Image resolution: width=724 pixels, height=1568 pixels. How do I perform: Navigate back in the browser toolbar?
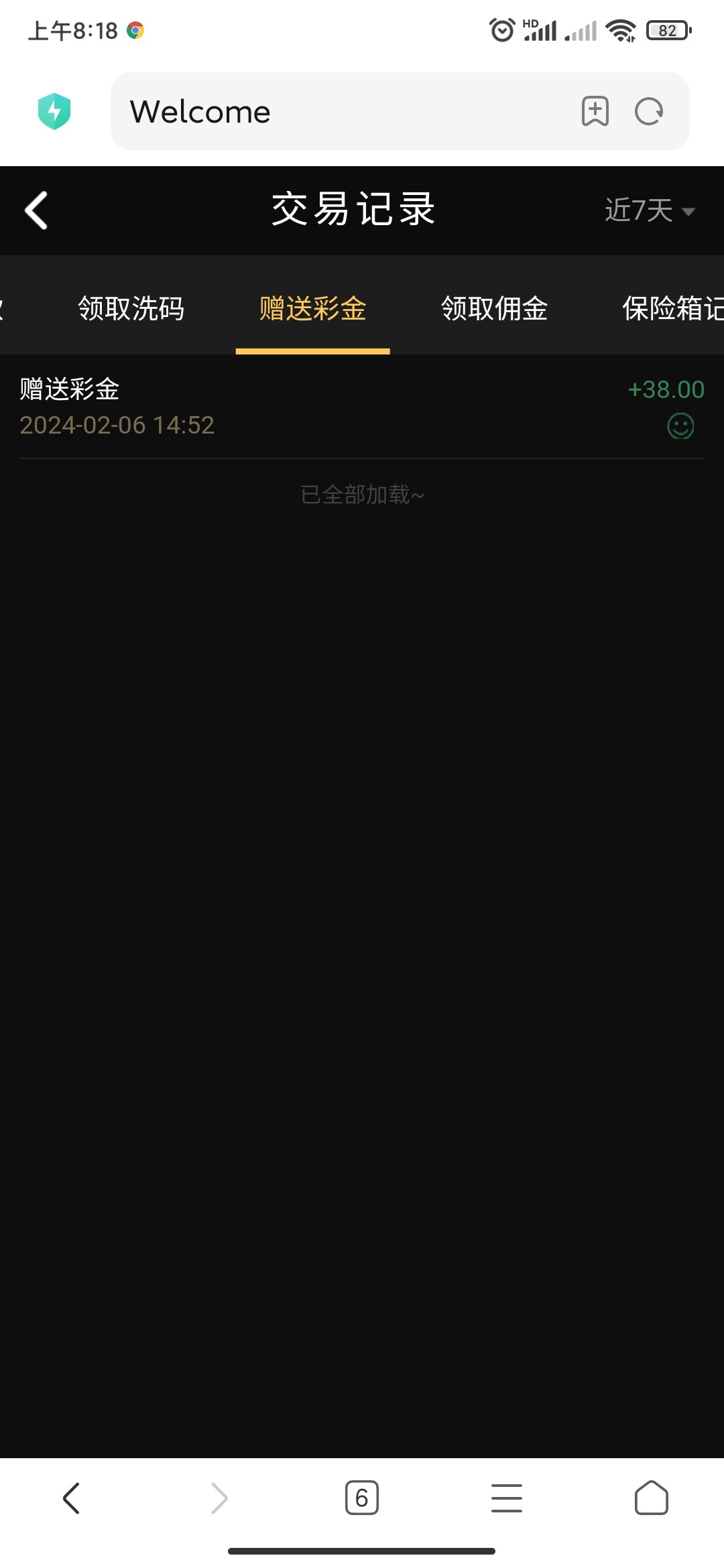tap(72, 1498)
